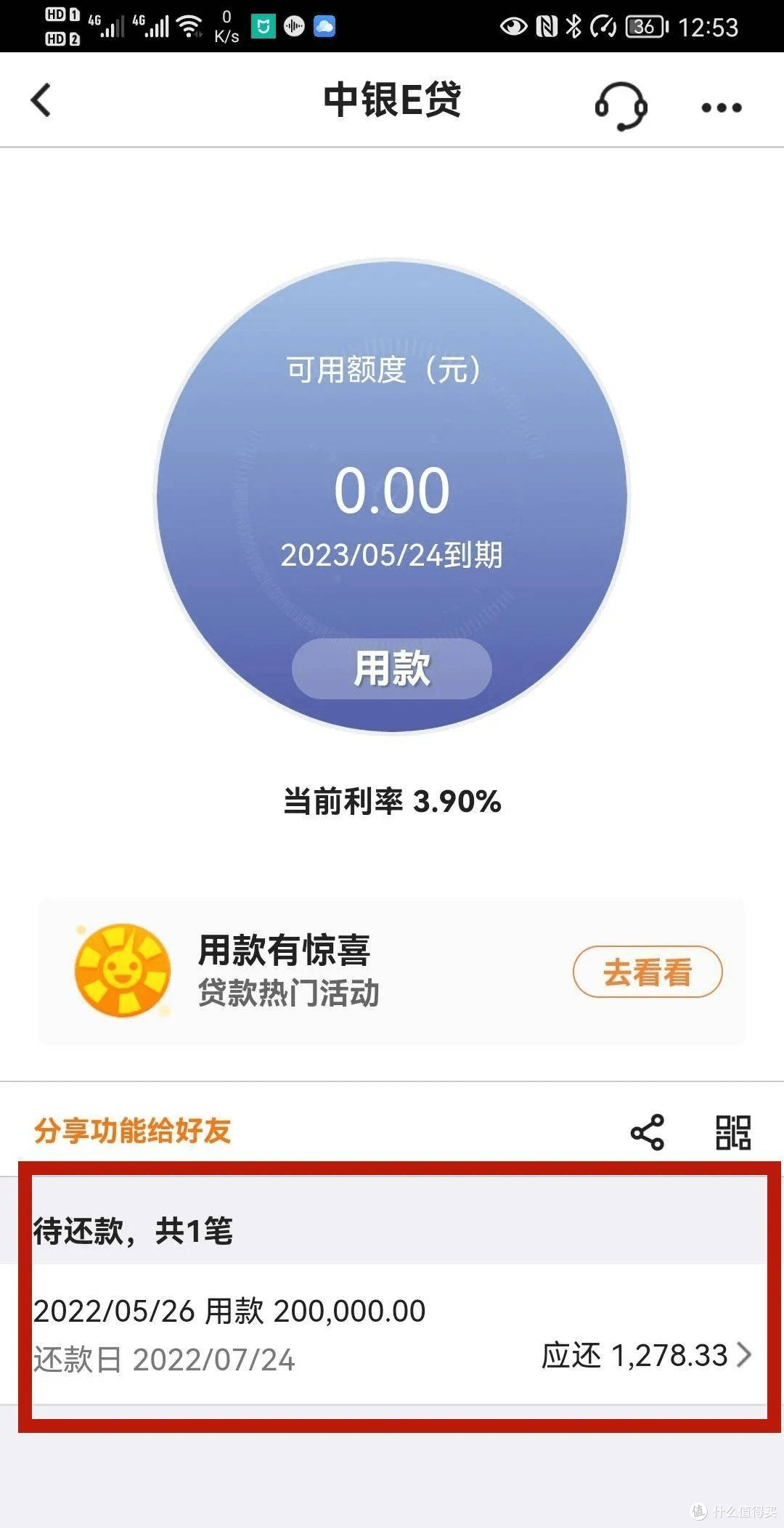This screenshot has width=784, height=1528.
Task: Tap the 中银E贷 title bar
Action: click(x=392, y=100)
